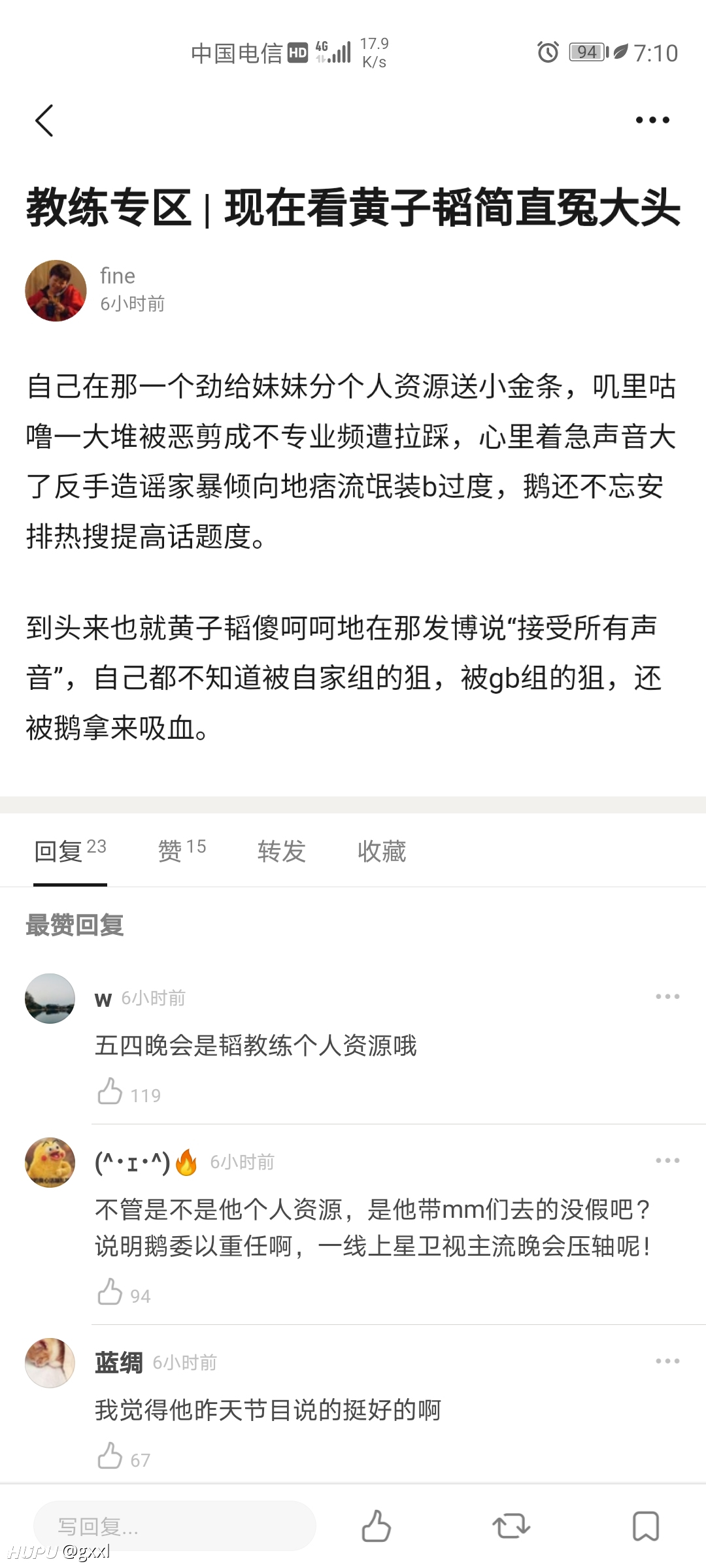The width and height of the screenshot is (706, 1568).
Task: Like this post from the bottom bar
Action: click(376, 1526)
